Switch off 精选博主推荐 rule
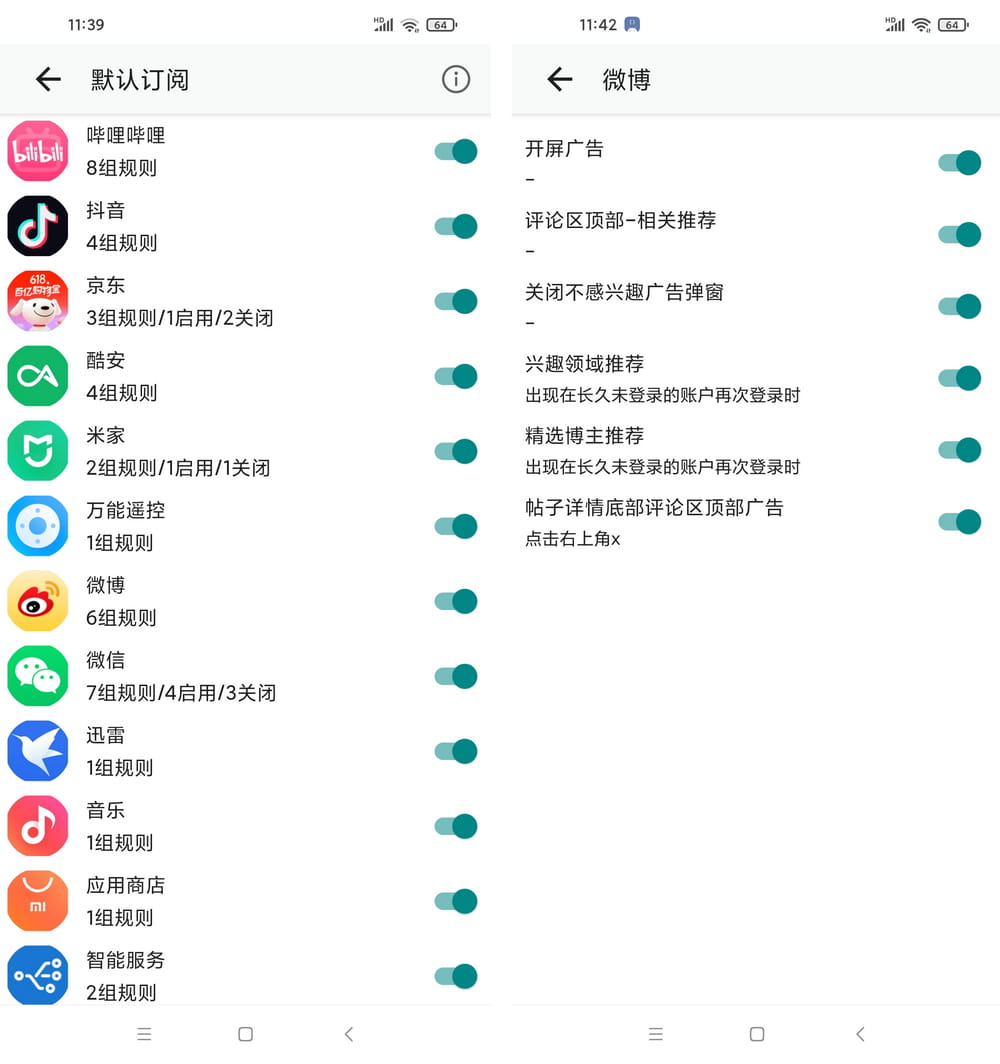This screenshot has width=1000, height=1064. click(x=959, y=450)
